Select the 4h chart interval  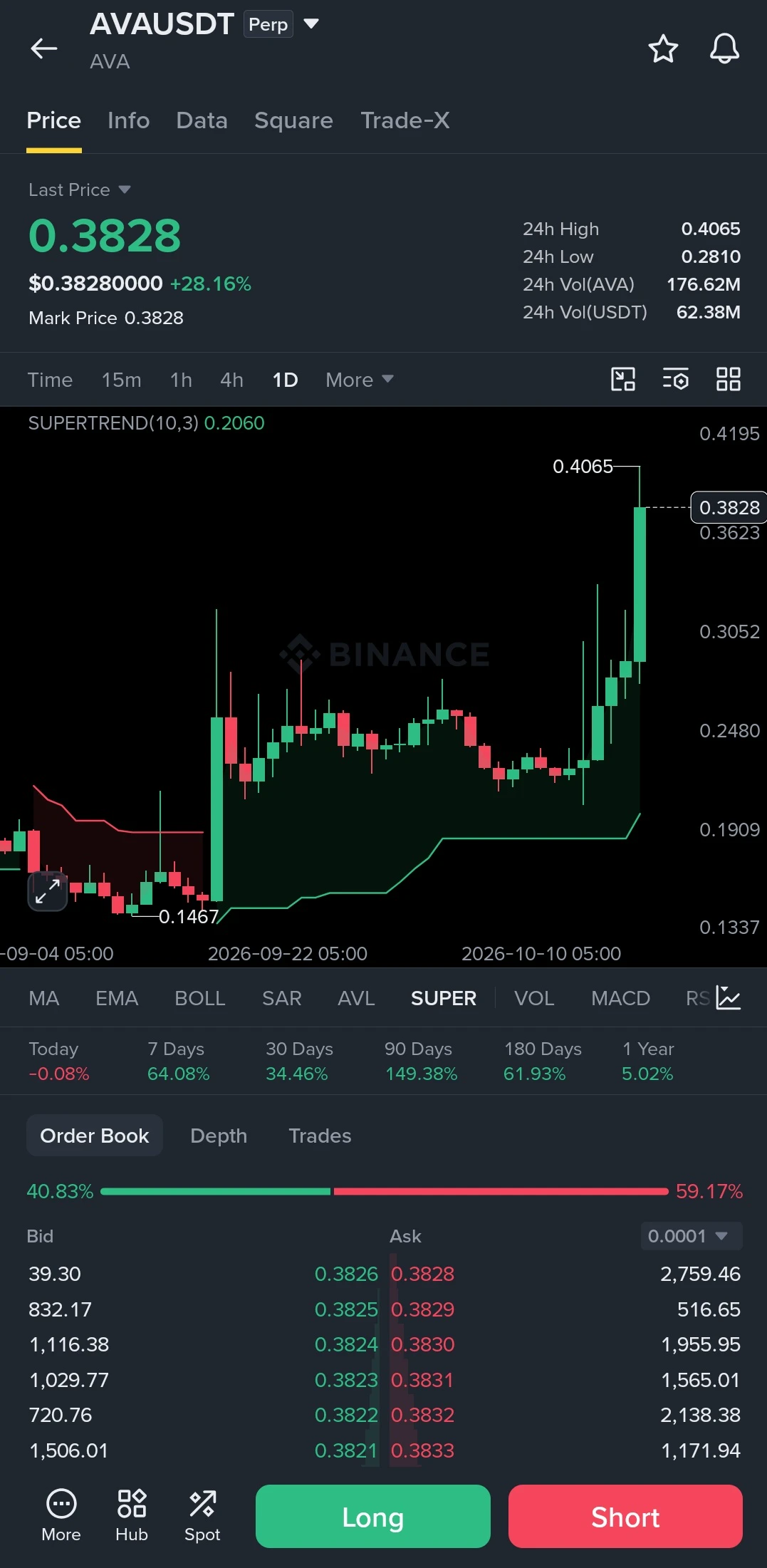[231, 380]
